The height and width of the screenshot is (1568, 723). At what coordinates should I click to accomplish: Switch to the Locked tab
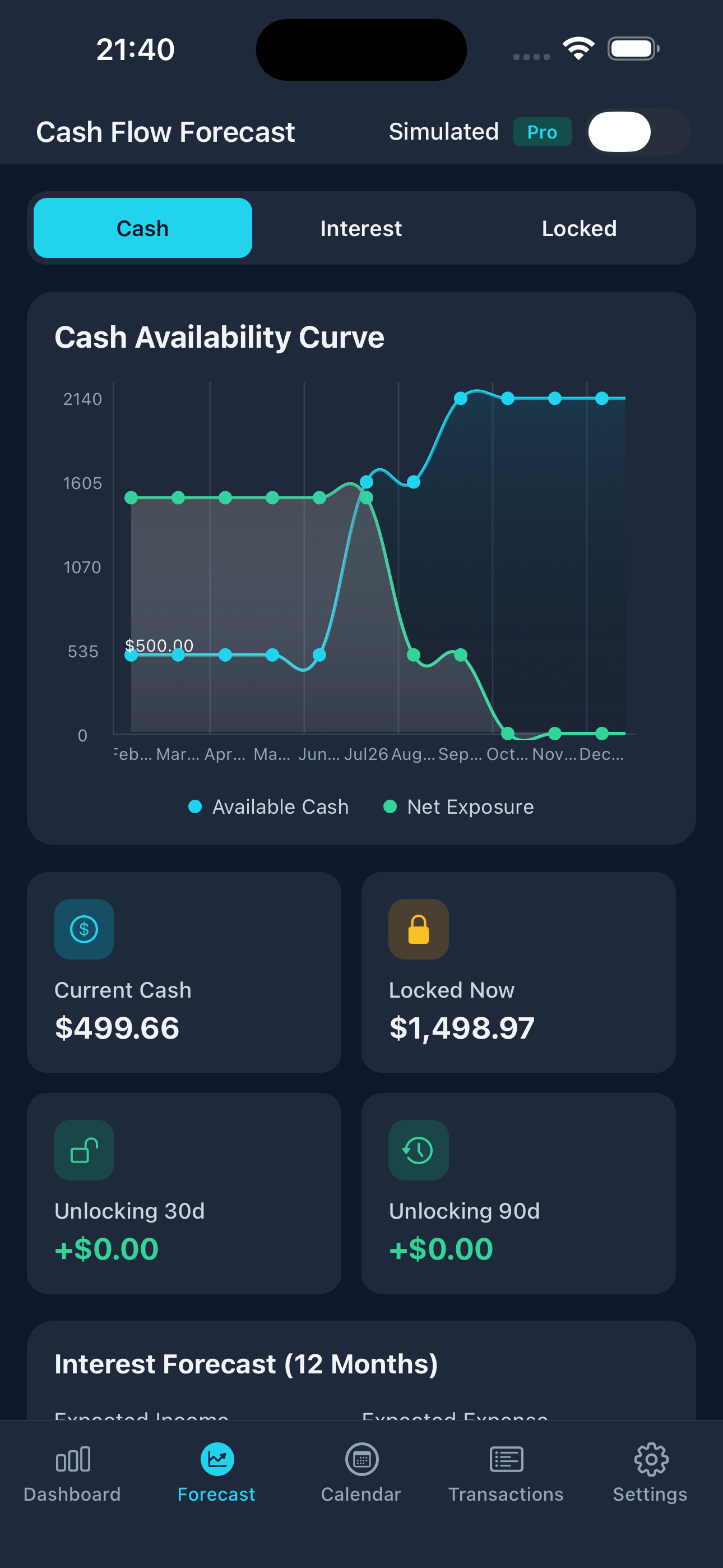coord(579,228)
